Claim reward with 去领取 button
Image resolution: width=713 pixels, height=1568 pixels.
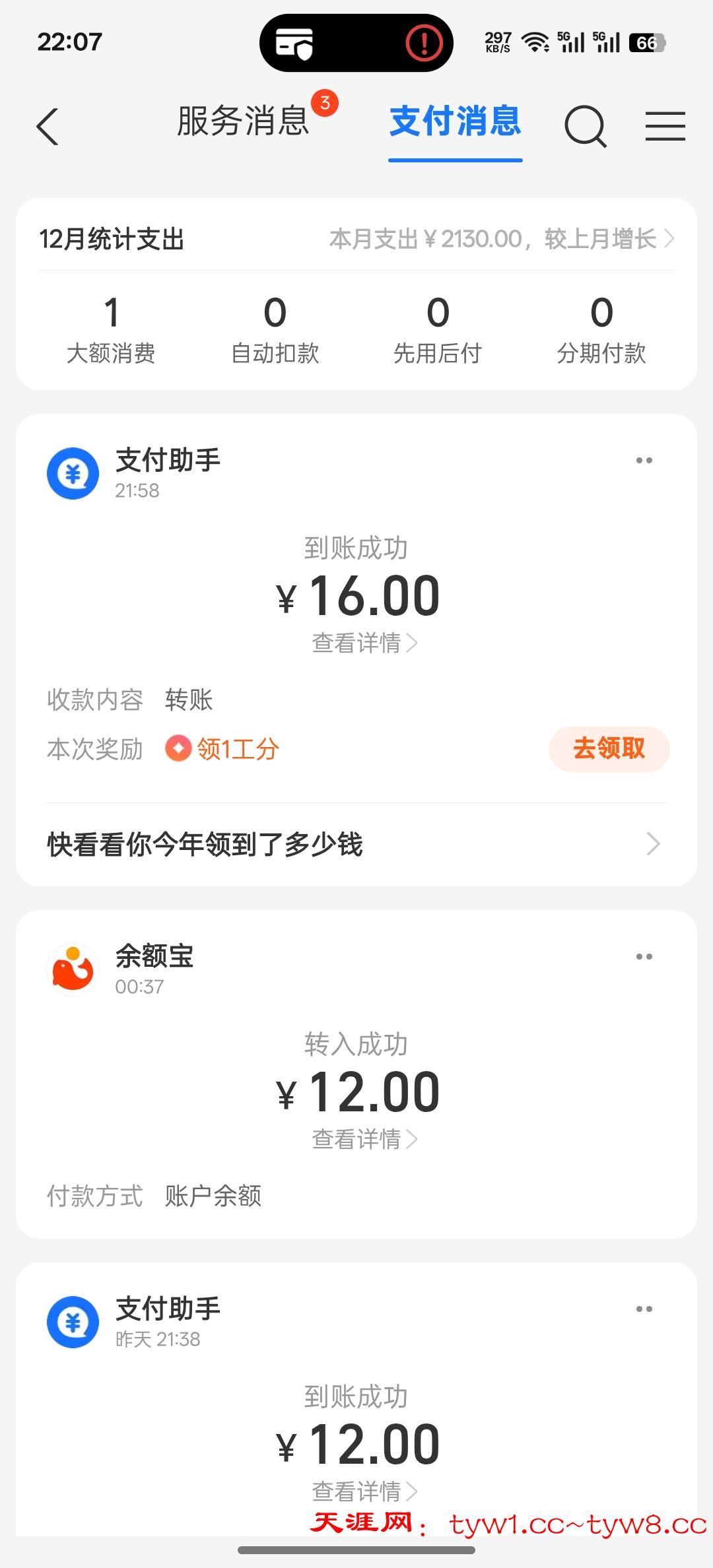click(x=609, y=749)
